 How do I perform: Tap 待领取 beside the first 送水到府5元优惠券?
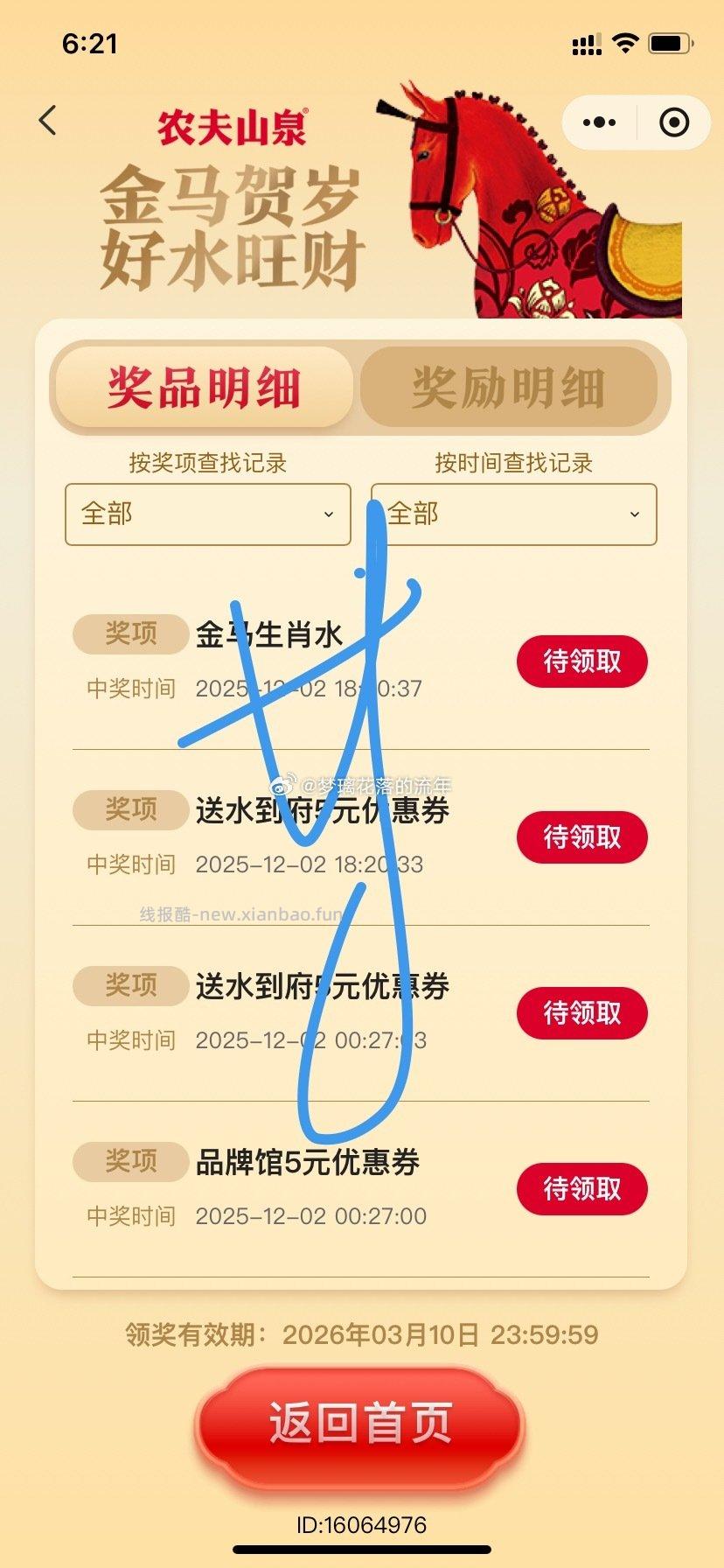[581, 837]
